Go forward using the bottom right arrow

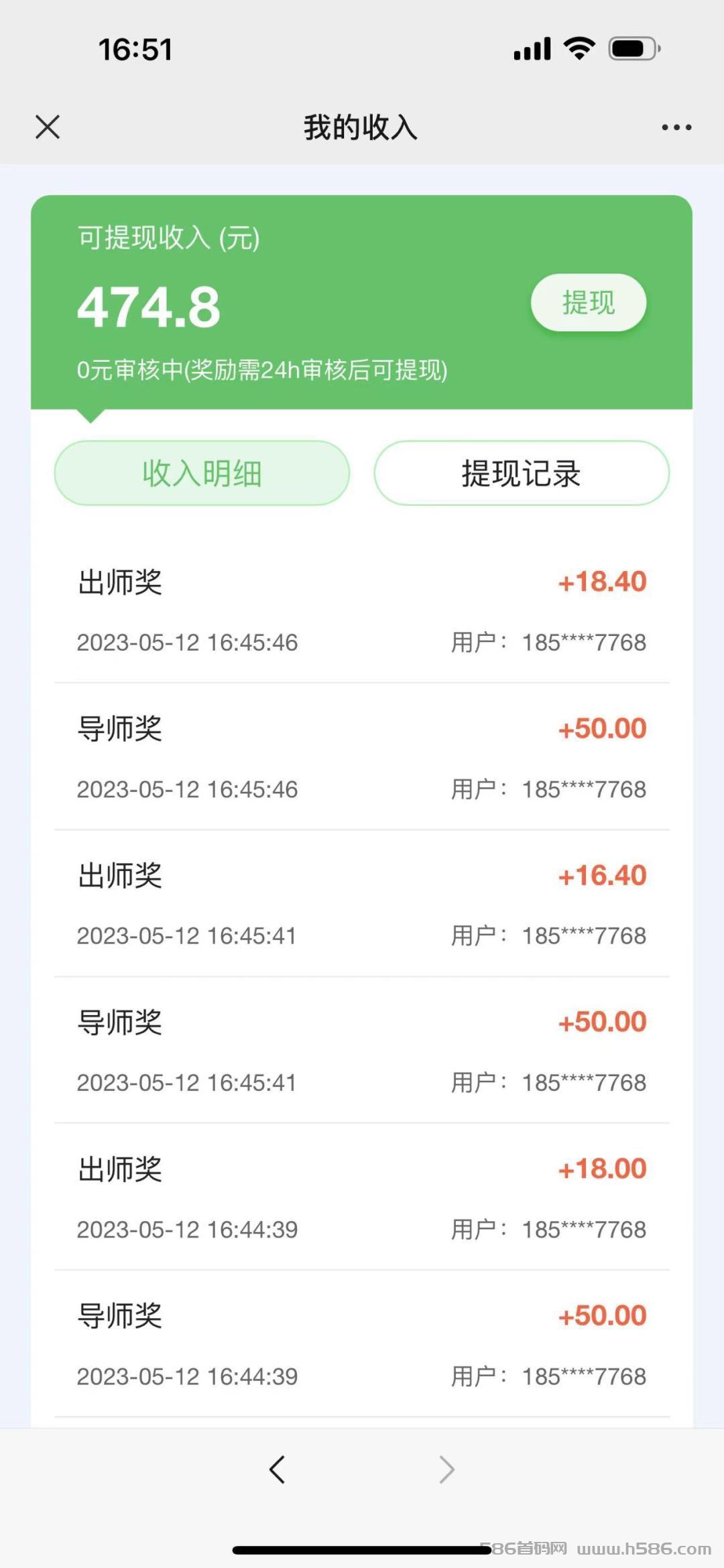point(446,1469)
